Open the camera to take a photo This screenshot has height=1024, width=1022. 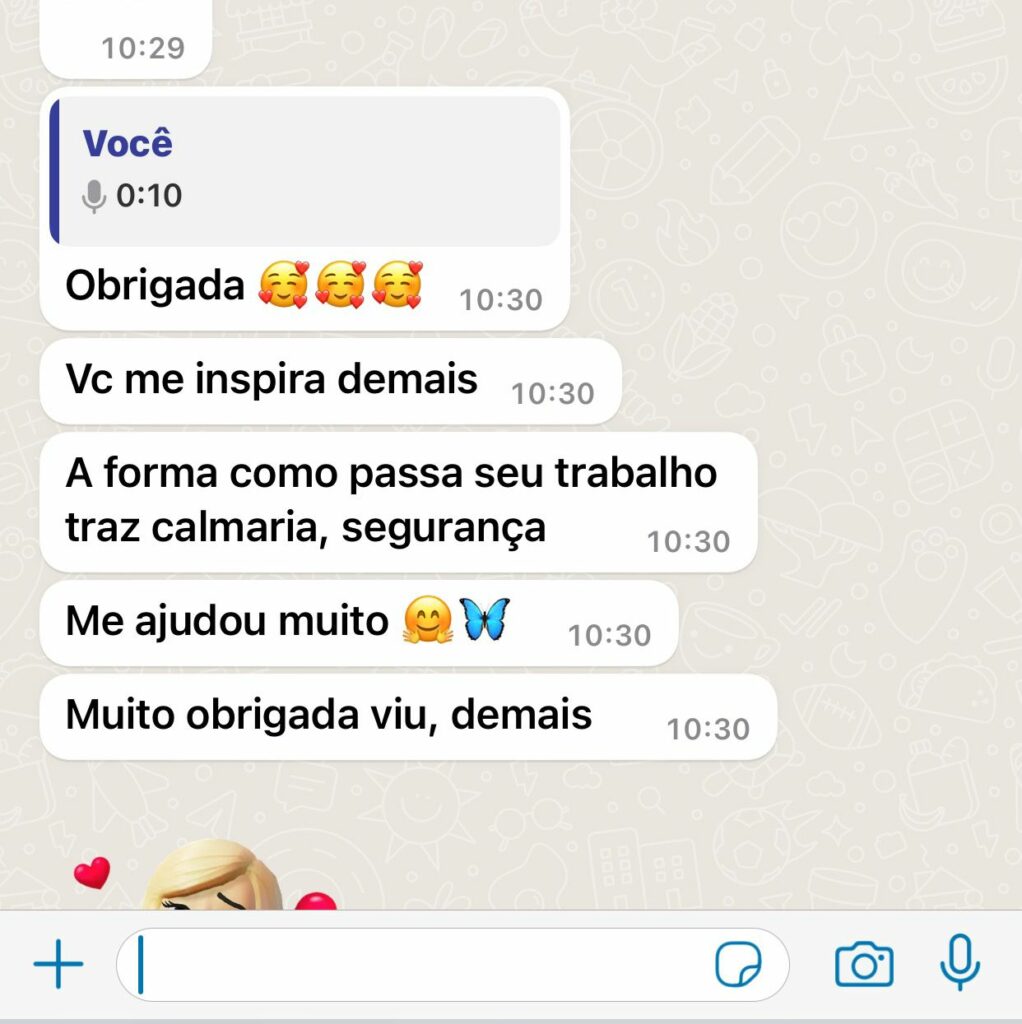pos(864,965)
